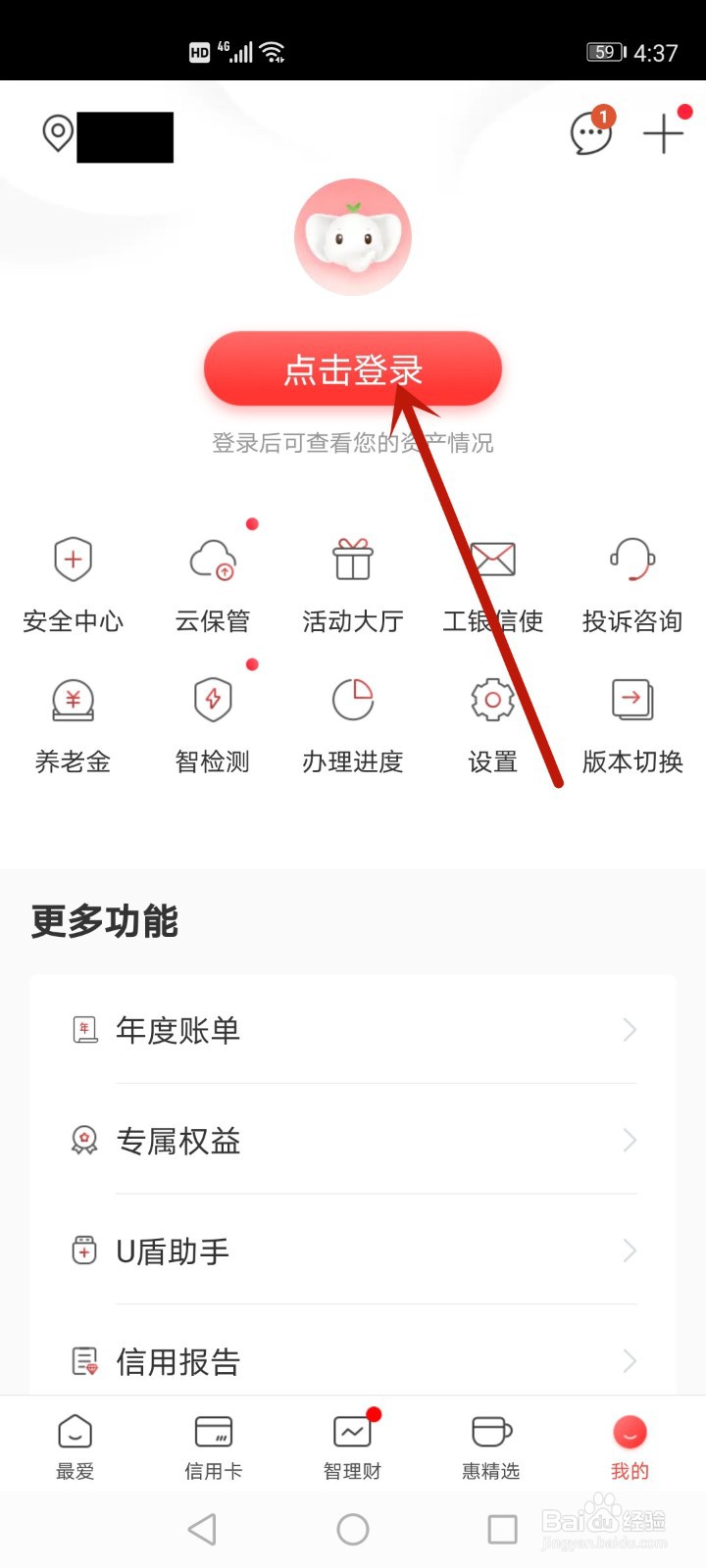Expand the 专属权益 exclusive benefits row
The width and height of the screenshot is (706, 1568).
pos(353,1140)
